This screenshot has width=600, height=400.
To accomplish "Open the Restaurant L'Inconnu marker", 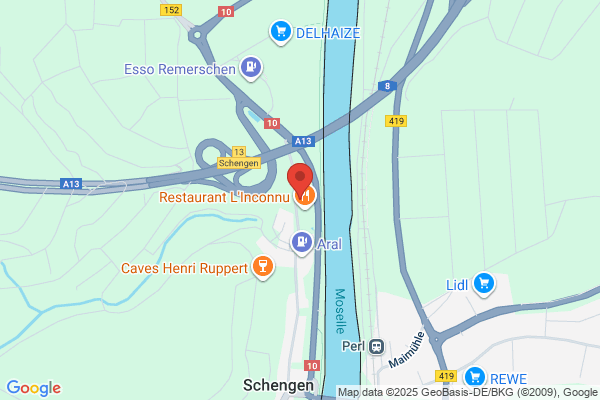I will point(305,197).
